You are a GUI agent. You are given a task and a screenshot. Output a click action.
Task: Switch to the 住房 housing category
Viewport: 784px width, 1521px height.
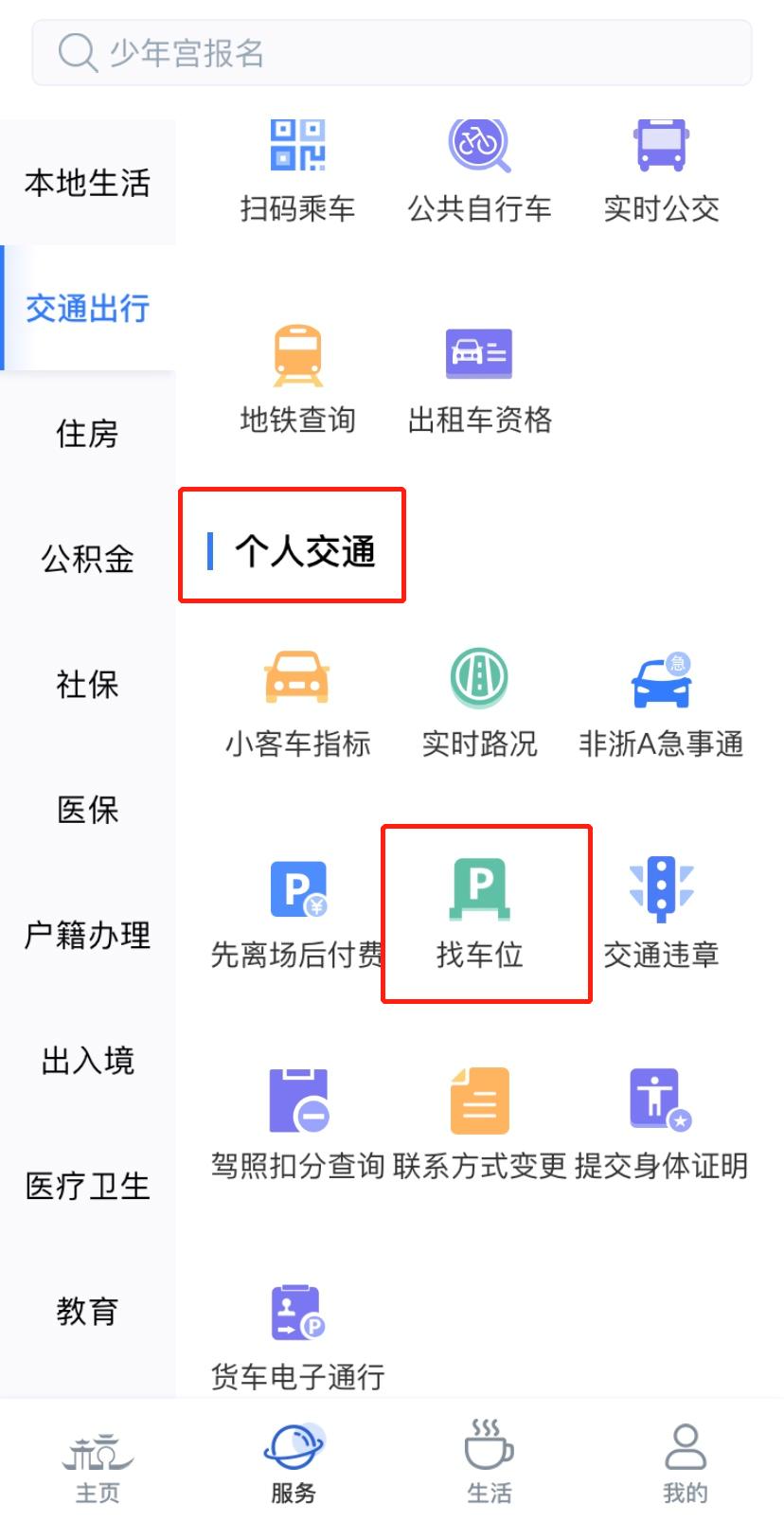point(87,434)
